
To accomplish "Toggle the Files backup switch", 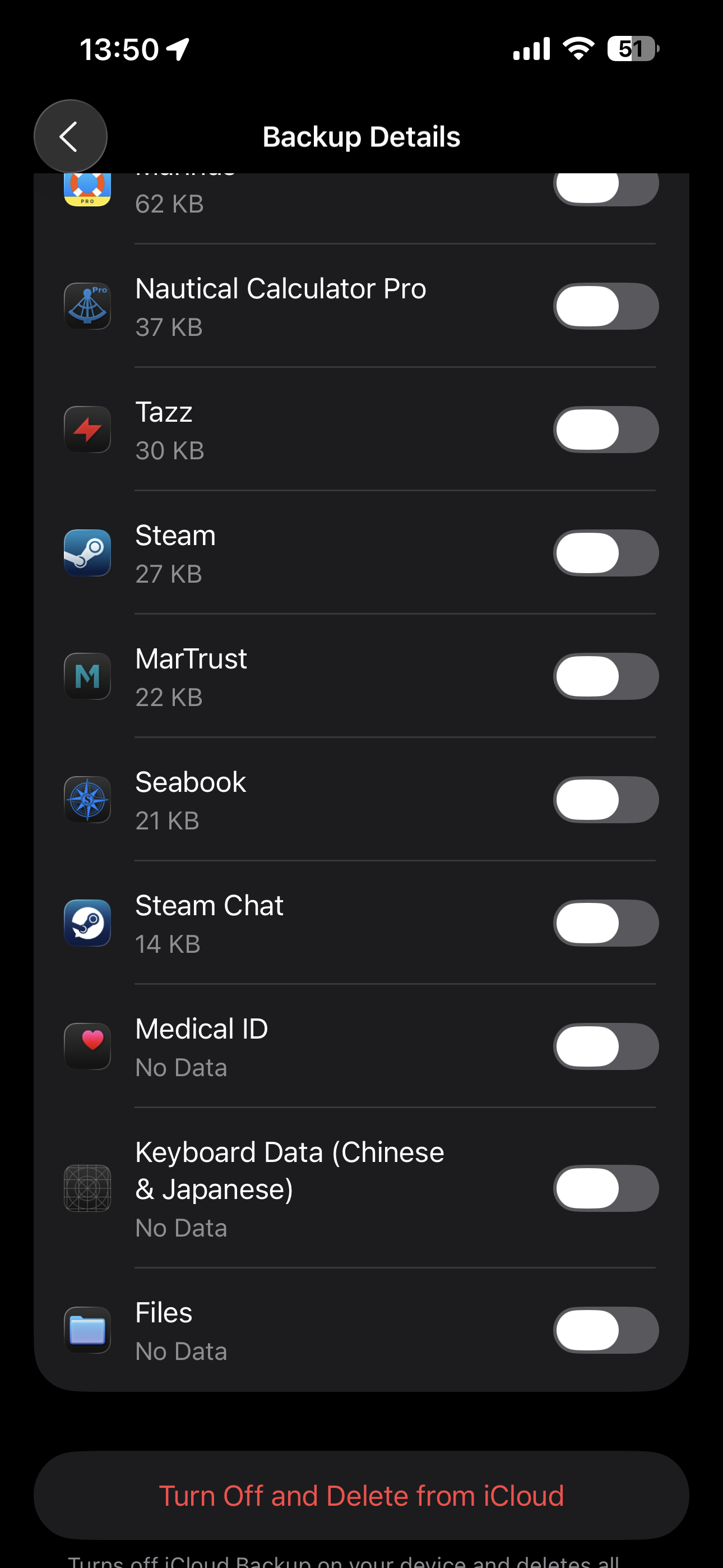I will point(605,1330).
